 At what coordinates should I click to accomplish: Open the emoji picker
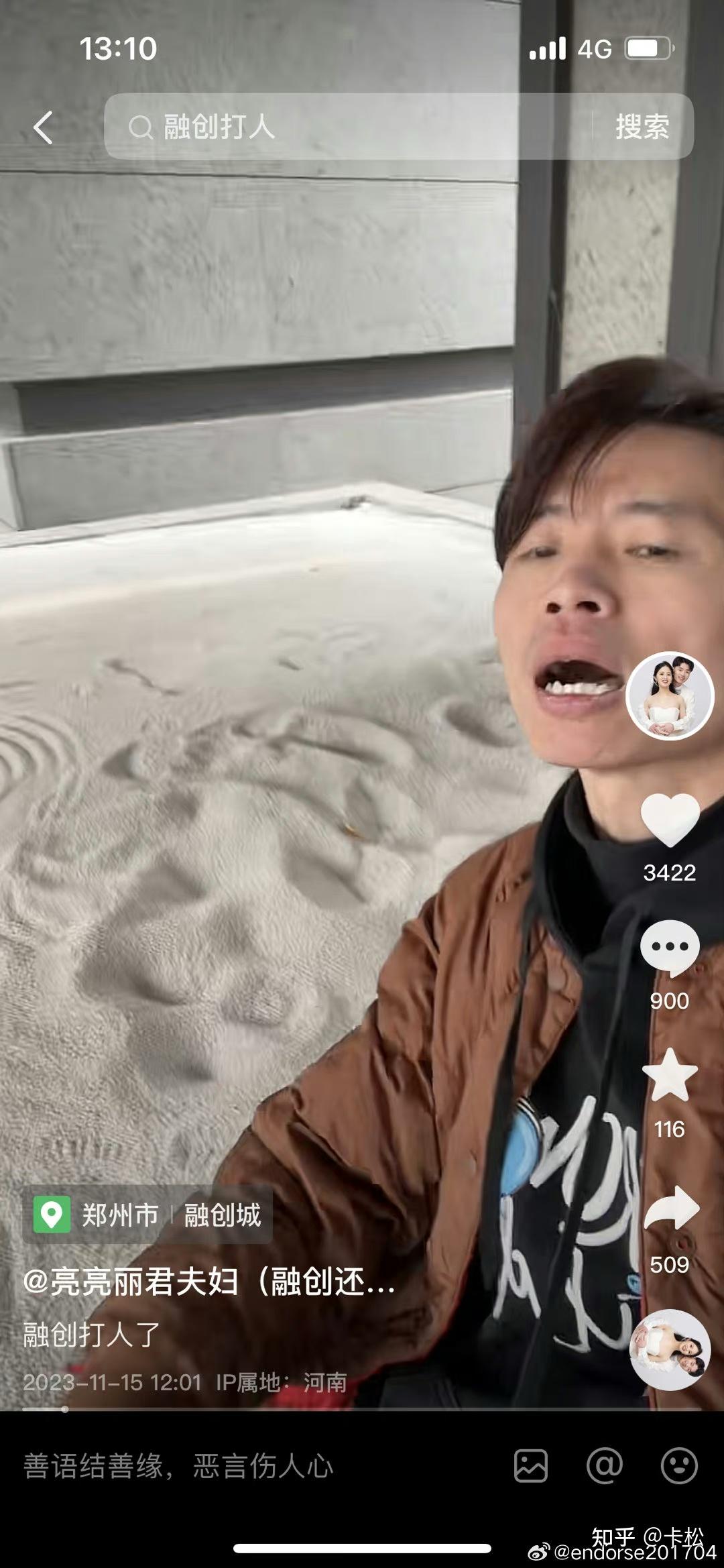tap(678, 1466)
